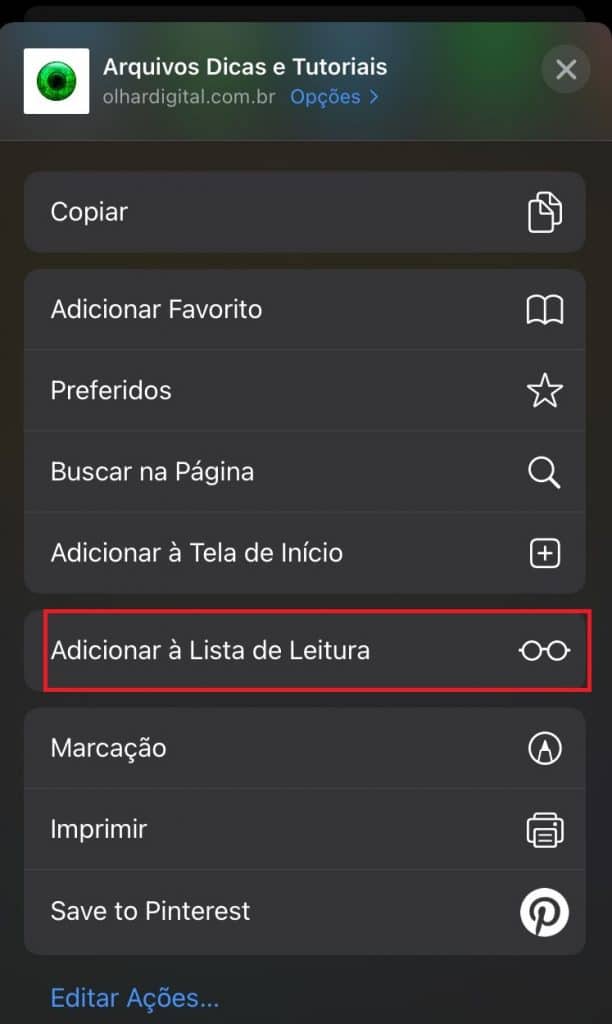The width and height of the screenshot is (612, 1024).
Task: Open Opções next to olhardigital.com.br
Action: coord(334,97)
